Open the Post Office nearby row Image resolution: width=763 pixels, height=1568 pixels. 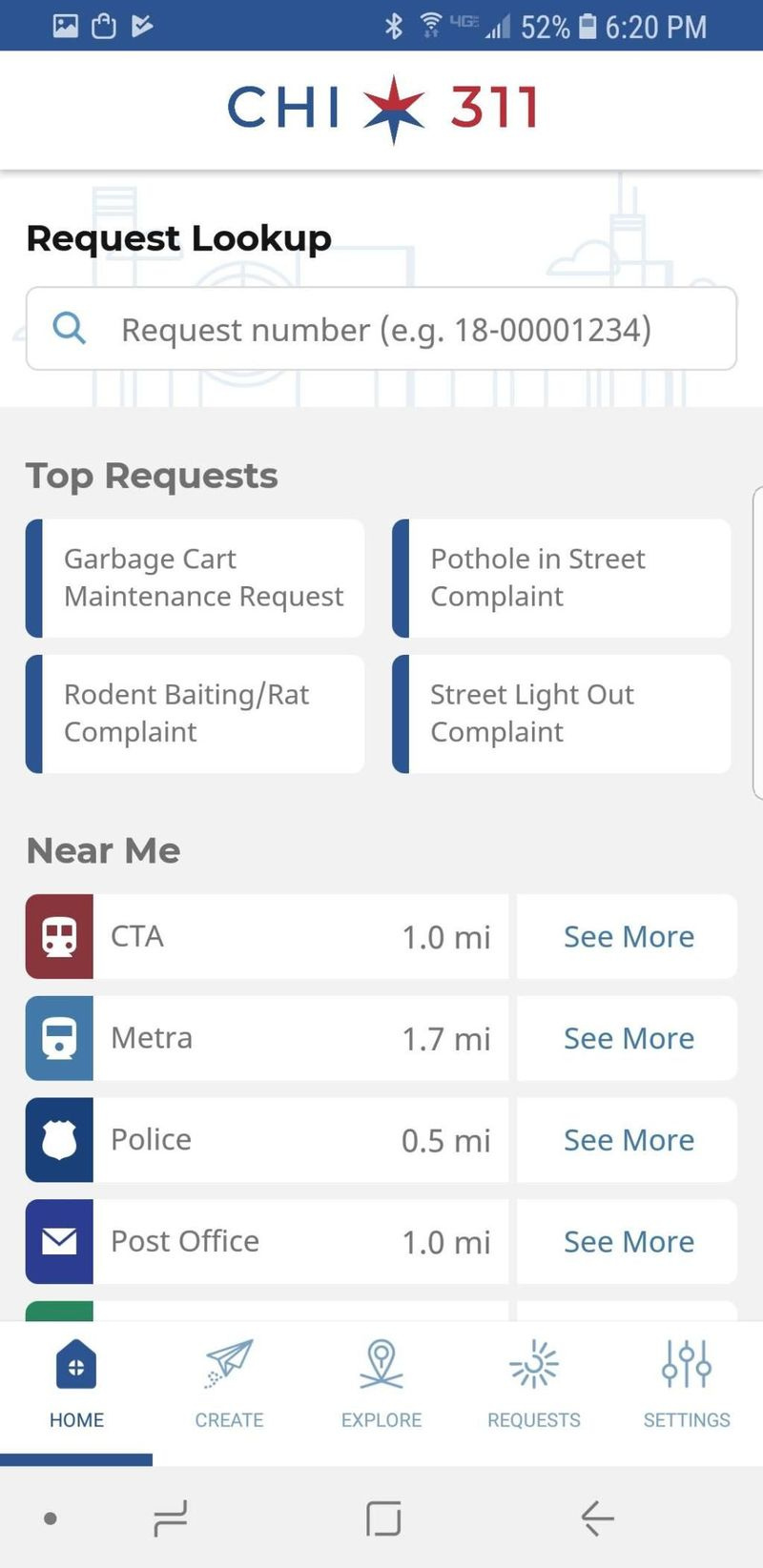coord(267,1241)
